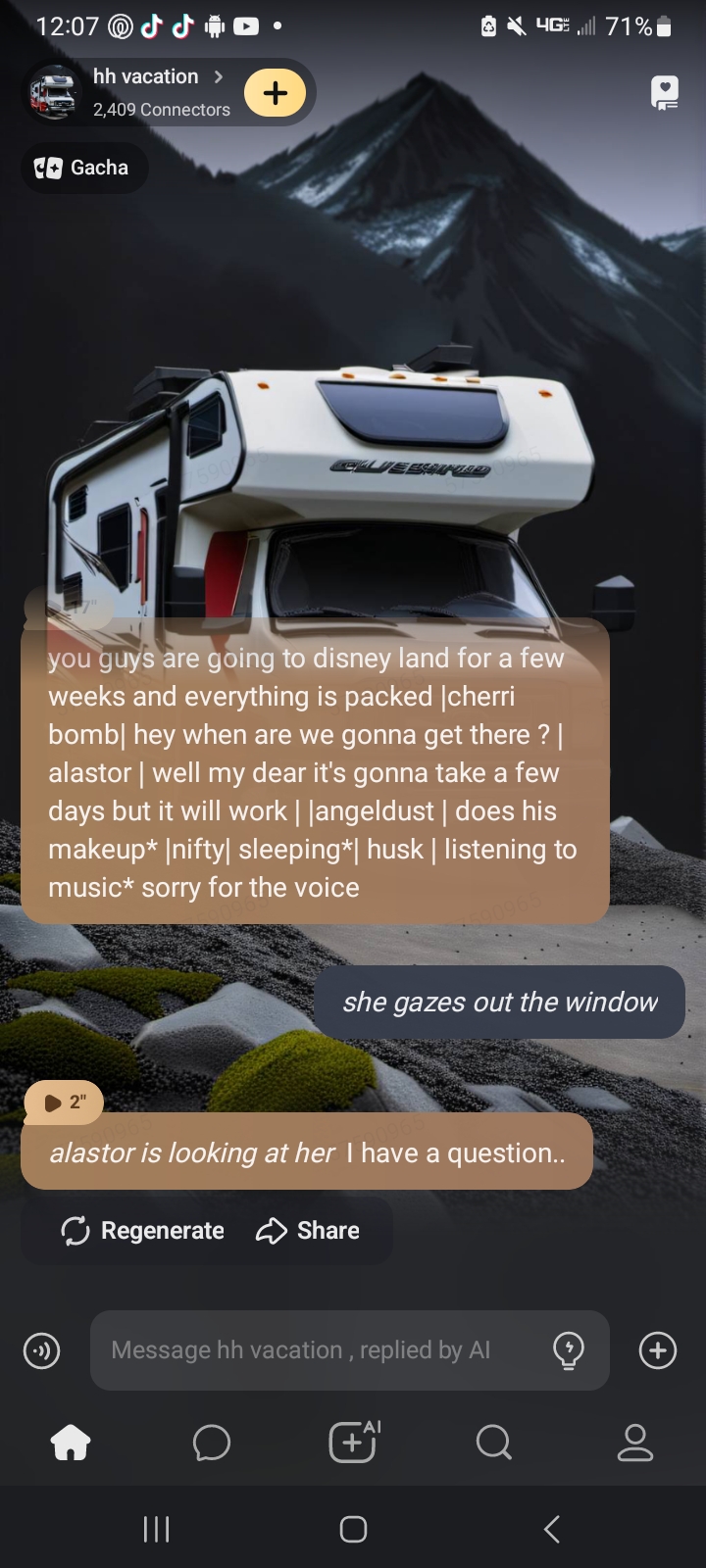
Task: Tap the yellow plus connect button
Action: pos(276,93)
